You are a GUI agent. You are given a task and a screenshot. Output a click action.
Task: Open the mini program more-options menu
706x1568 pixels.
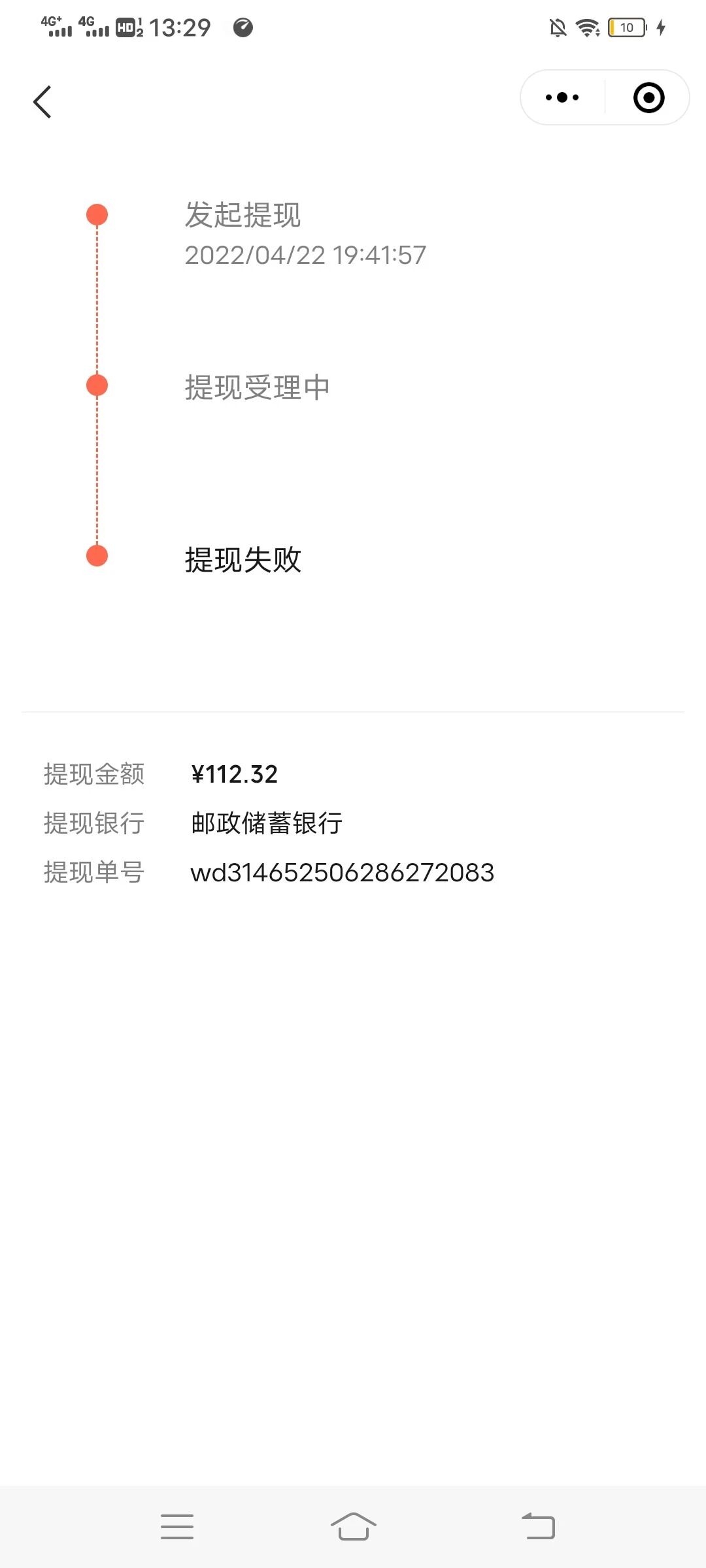click(x=562, y=97)
